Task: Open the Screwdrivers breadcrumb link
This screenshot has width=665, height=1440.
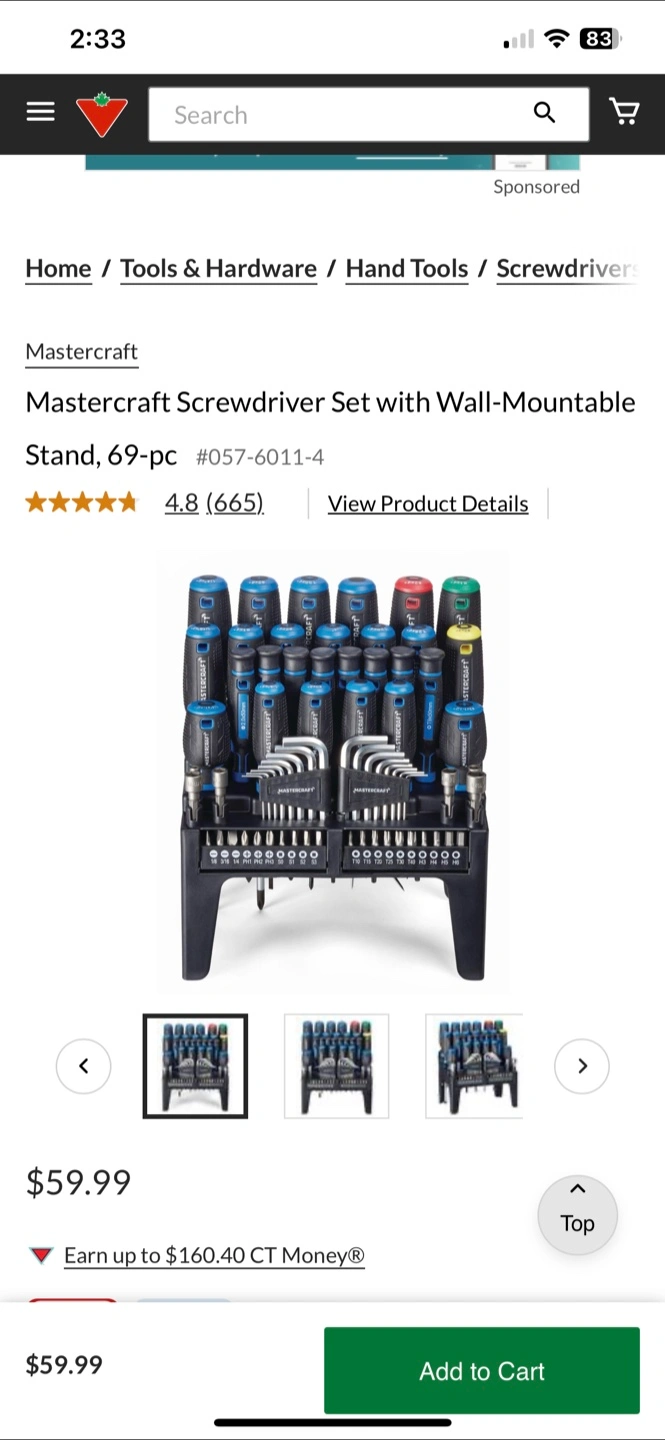Action: pyautogui.click(x=566, y=268)
